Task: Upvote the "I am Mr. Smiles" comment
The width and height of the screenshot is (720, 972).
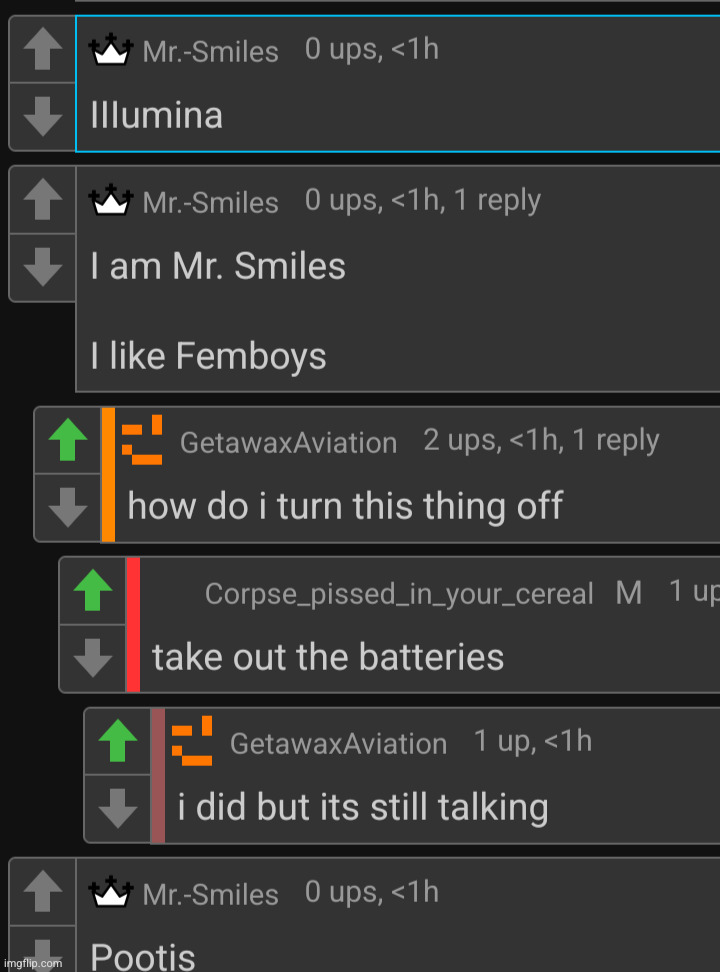Action: (42, 200)
